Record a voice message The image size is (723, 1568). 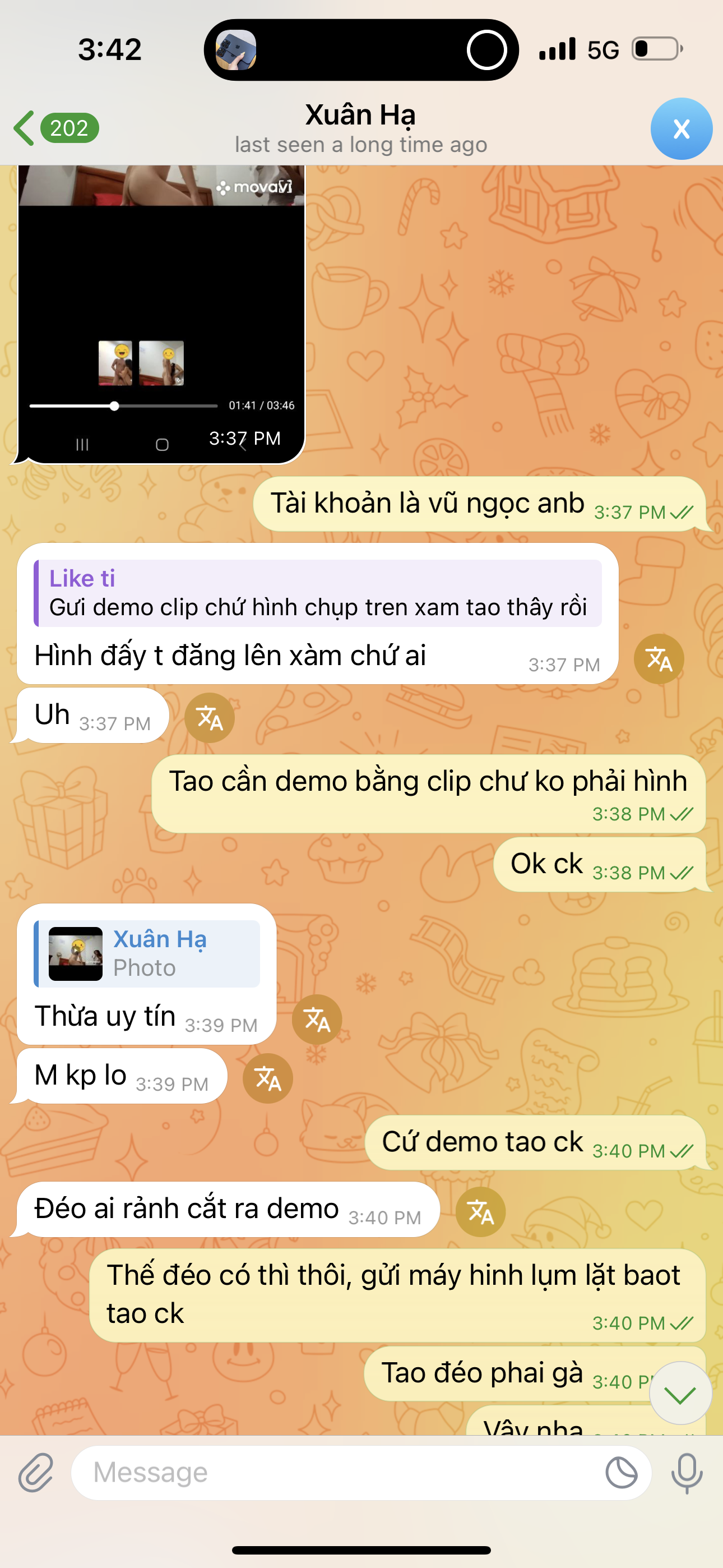[687, 1473]
